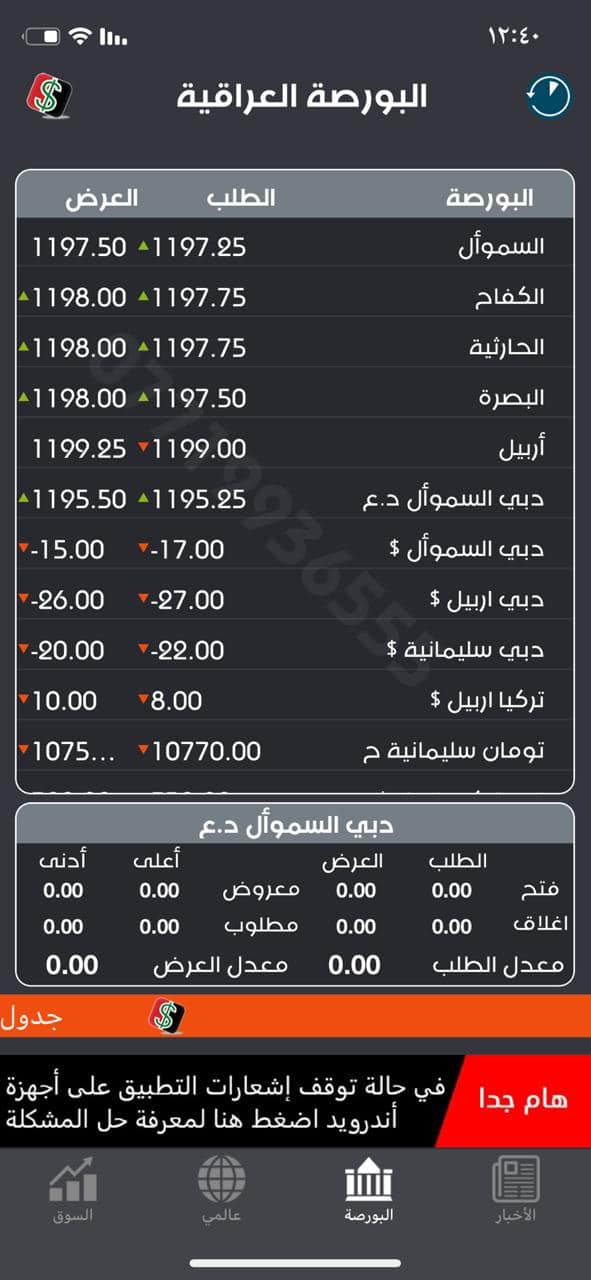The height and width of the screenshot is (1280, 591).
Task: Select the تركيا اربيل $ row
Action: (295, 700)
